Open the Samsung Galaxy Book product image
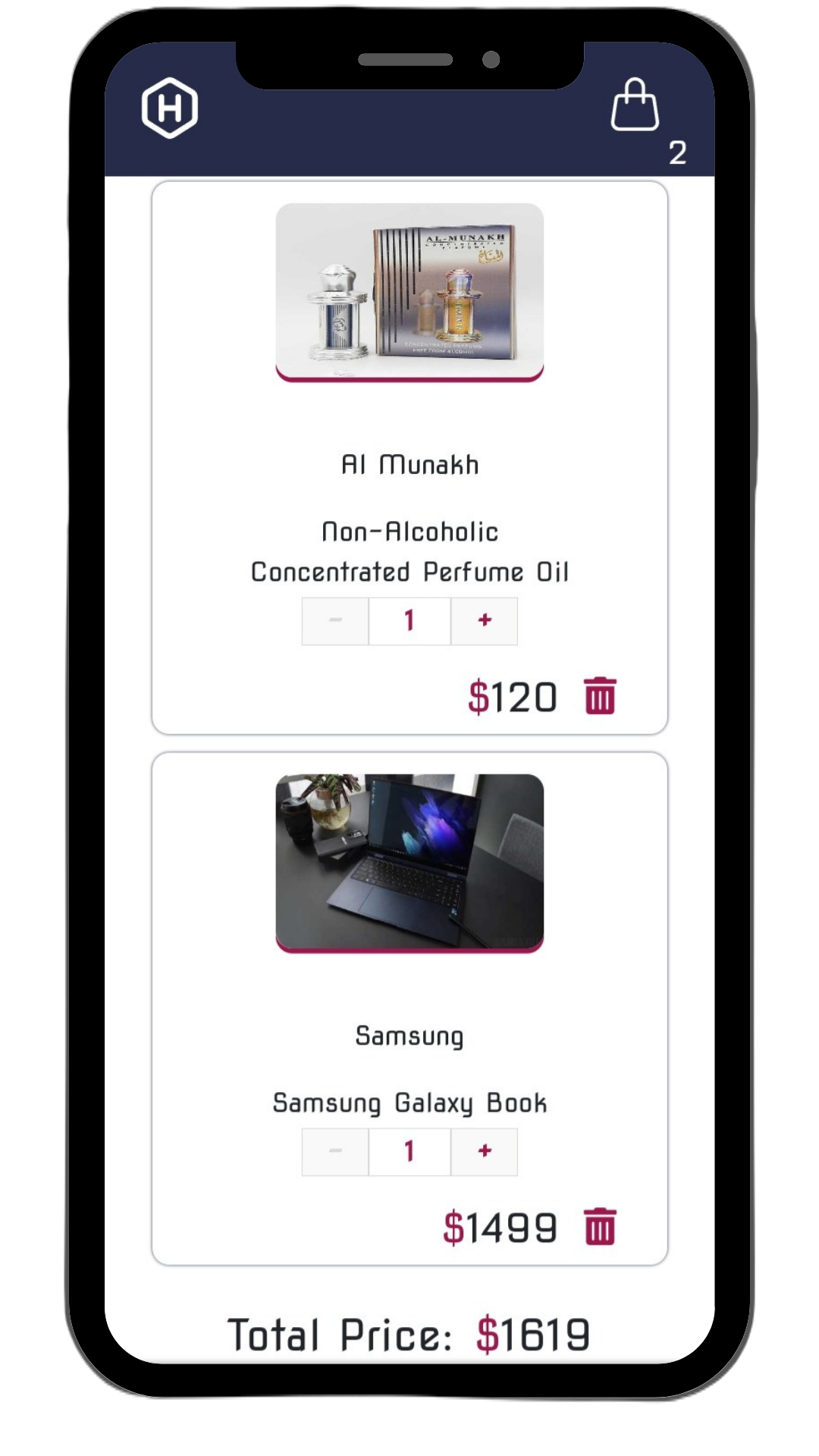The height and width of the screenshot is (1456, 819). pos(409,863)
